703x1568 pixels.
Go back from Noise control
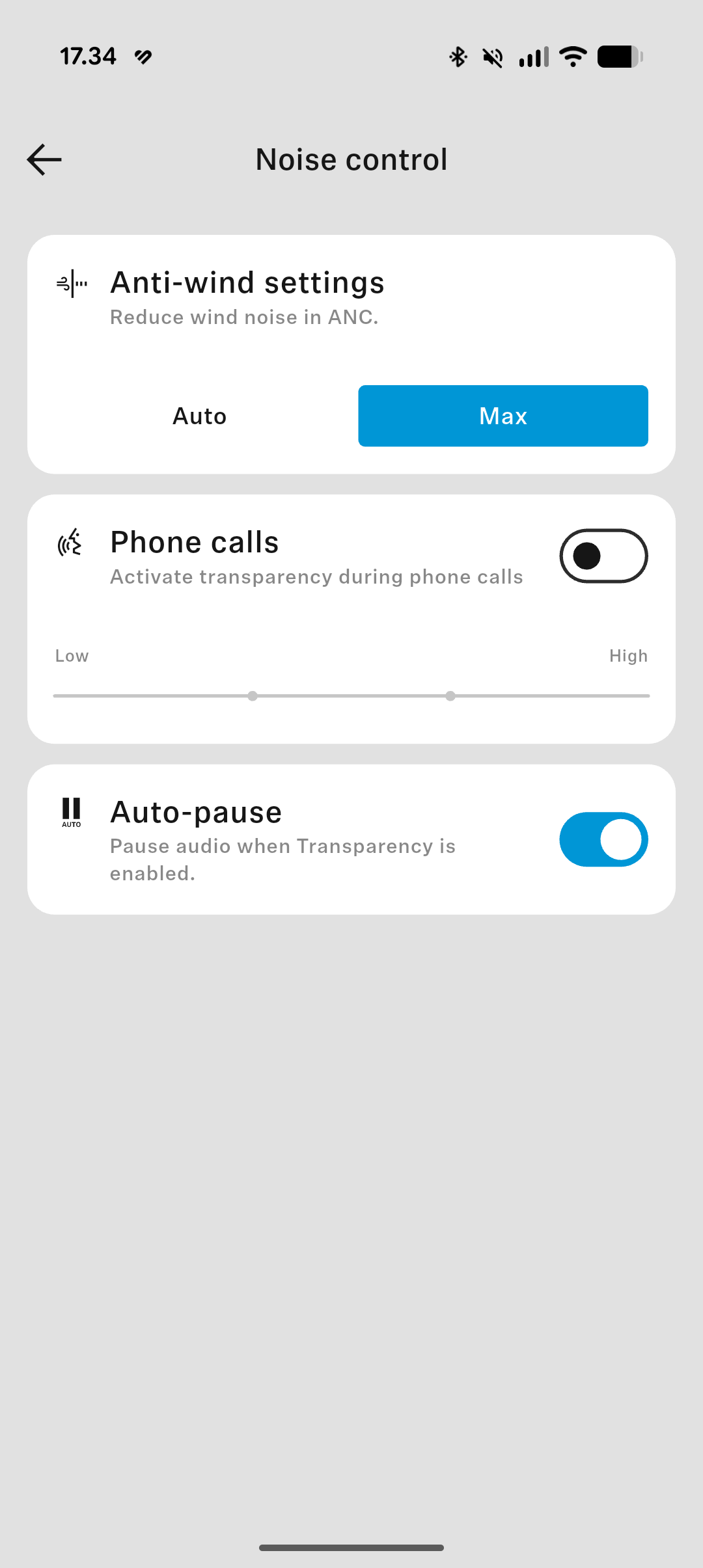coord(44,159)
